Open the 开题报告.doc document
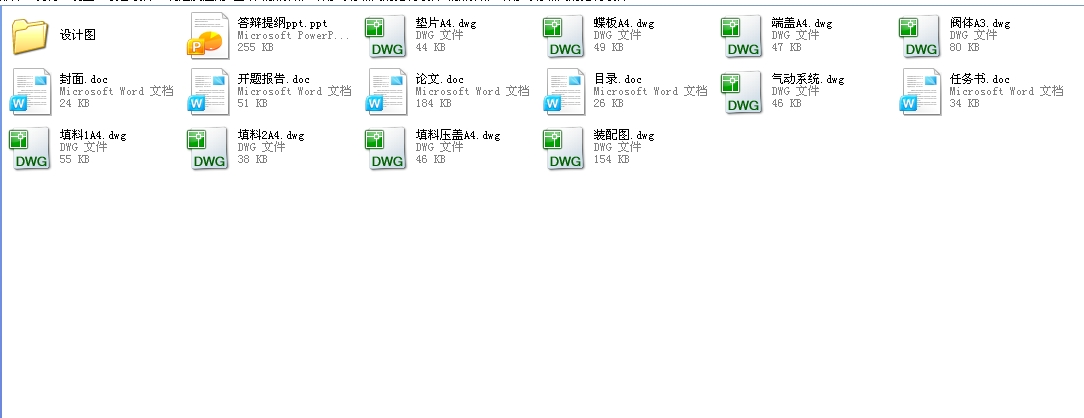 click(209, 91)
